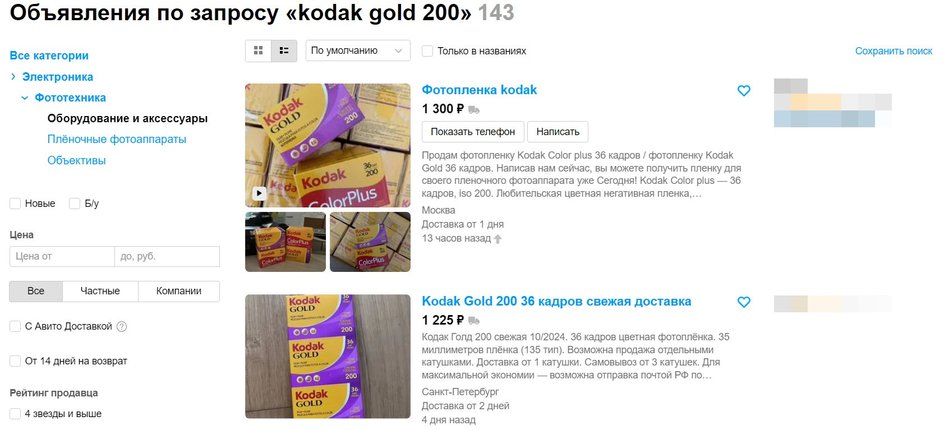Check «Только в названиях» option
944x430 pixels.
pyautogui.click(x=428, y=51)
